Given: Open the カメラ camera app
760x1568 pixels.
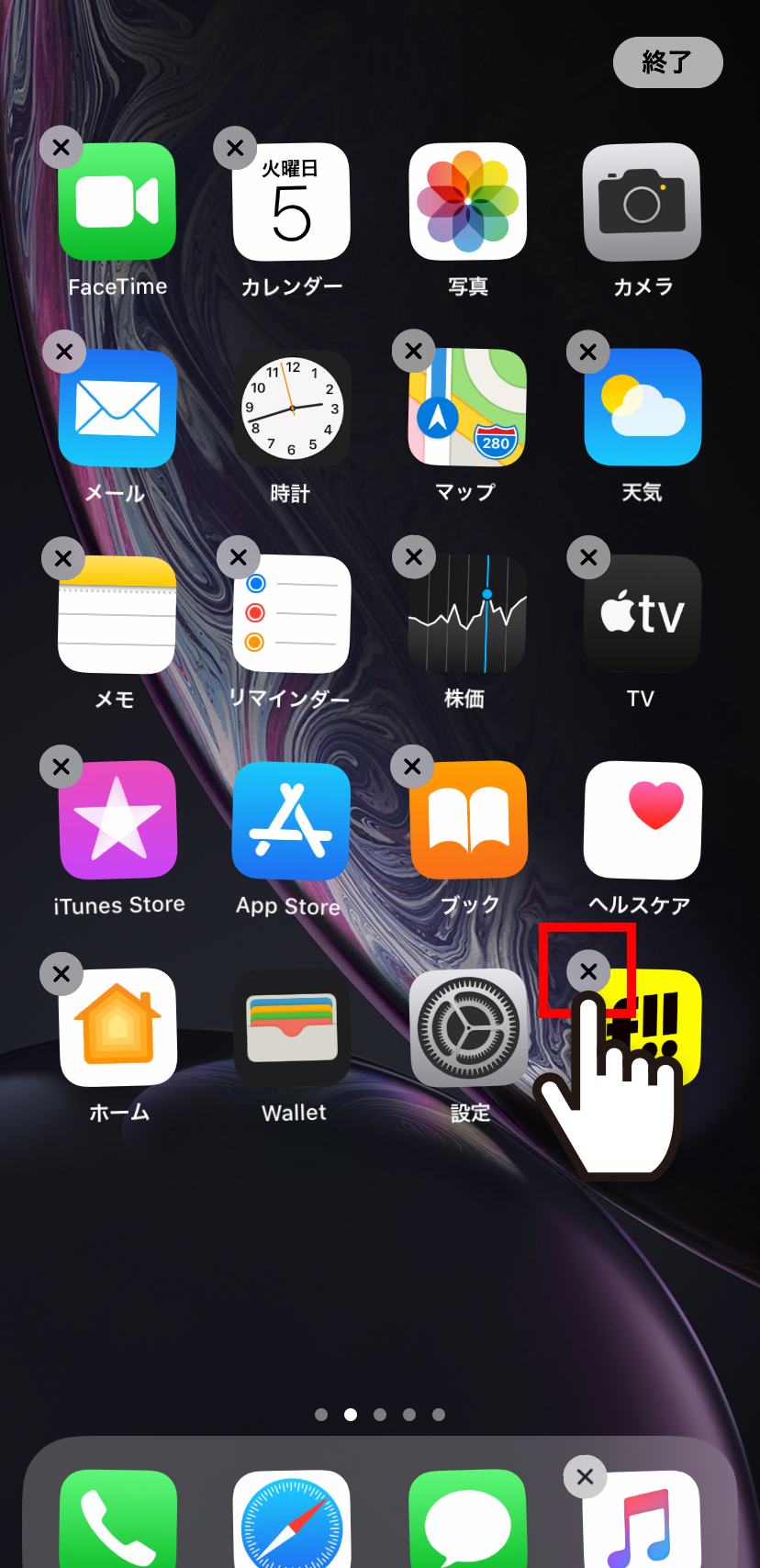Looking at the screenshot, I should click(x=642, y=202).
